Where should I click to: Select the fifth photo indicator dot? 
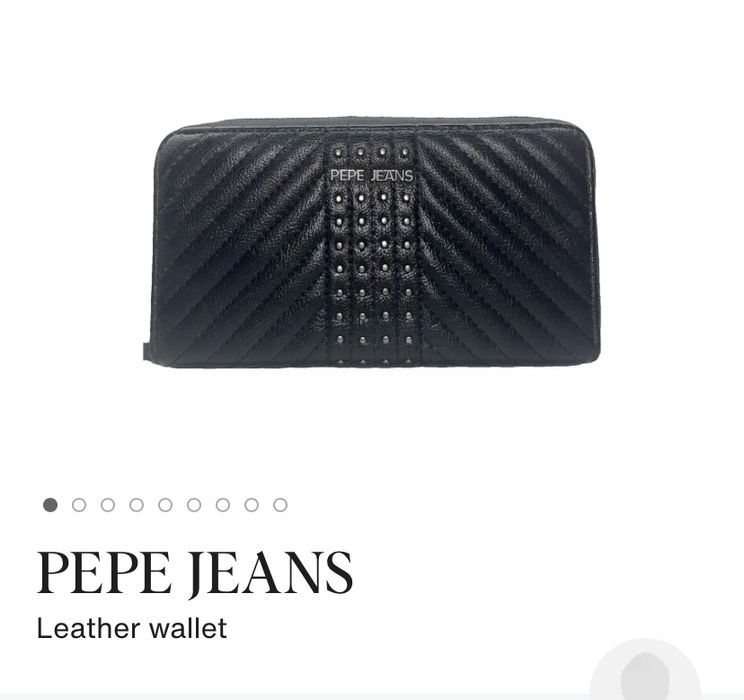point(165,505)
